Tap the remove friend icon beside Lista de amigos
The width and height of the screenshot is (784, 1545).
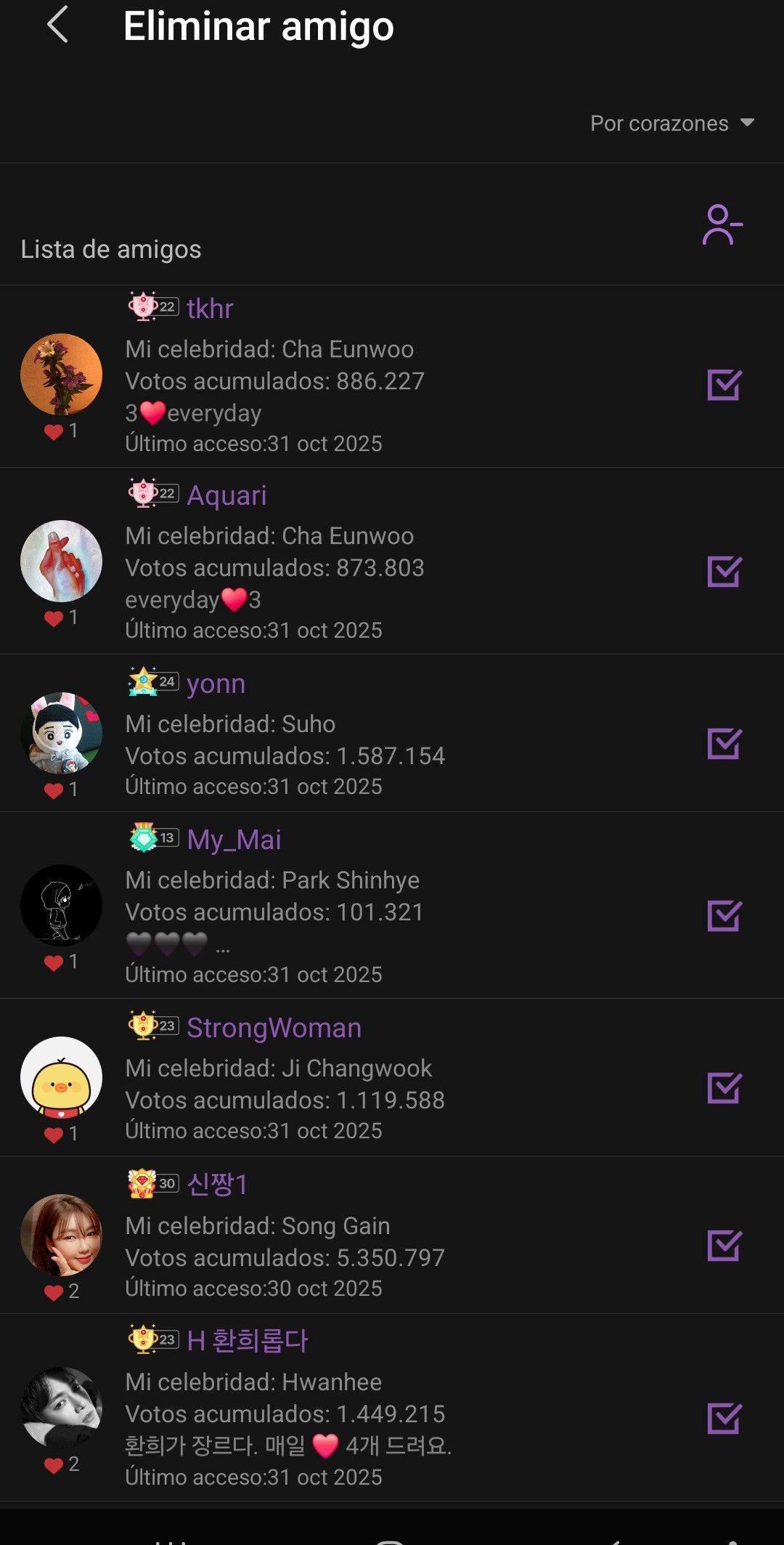722,225
